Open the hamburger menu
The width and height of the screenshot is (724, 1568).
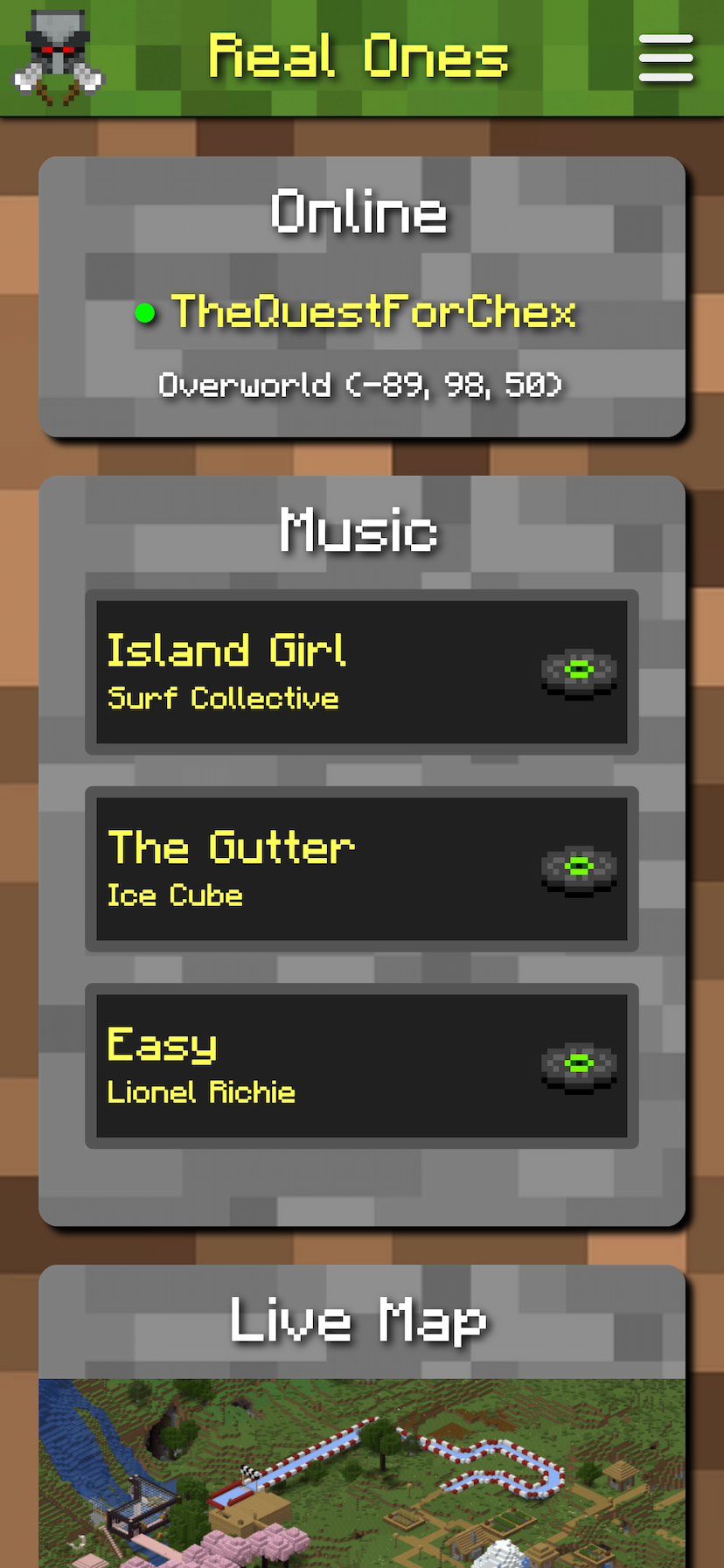tap(665, 58)
